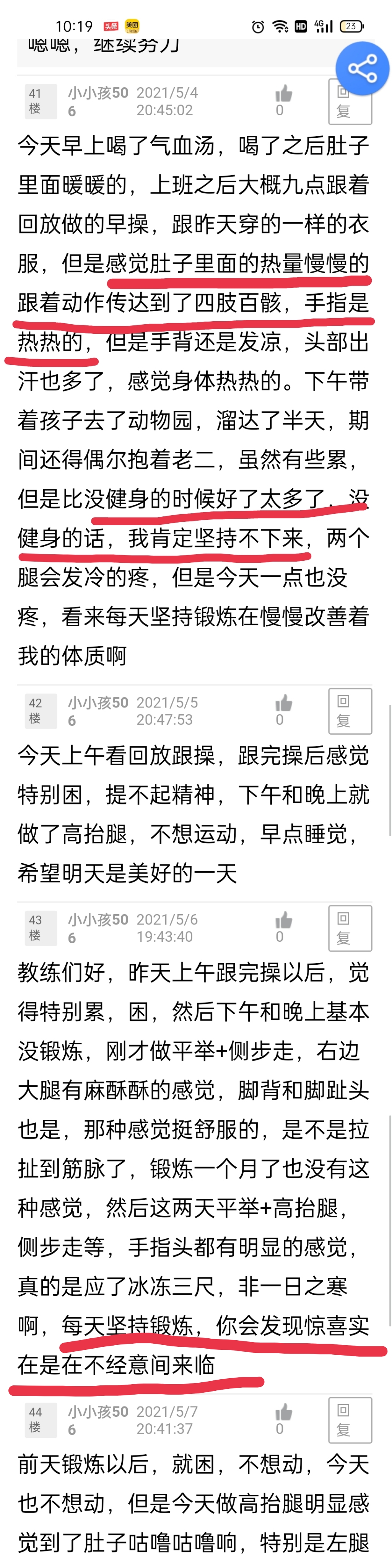Reply to the 42楼 post

(350, 711)
